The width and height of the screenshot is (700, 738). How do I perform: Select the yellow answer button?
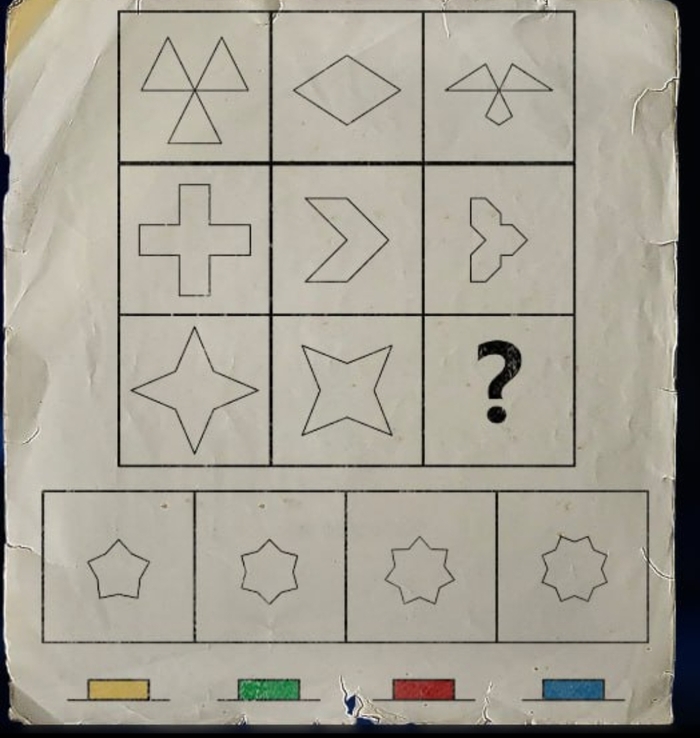click(118, 689)
